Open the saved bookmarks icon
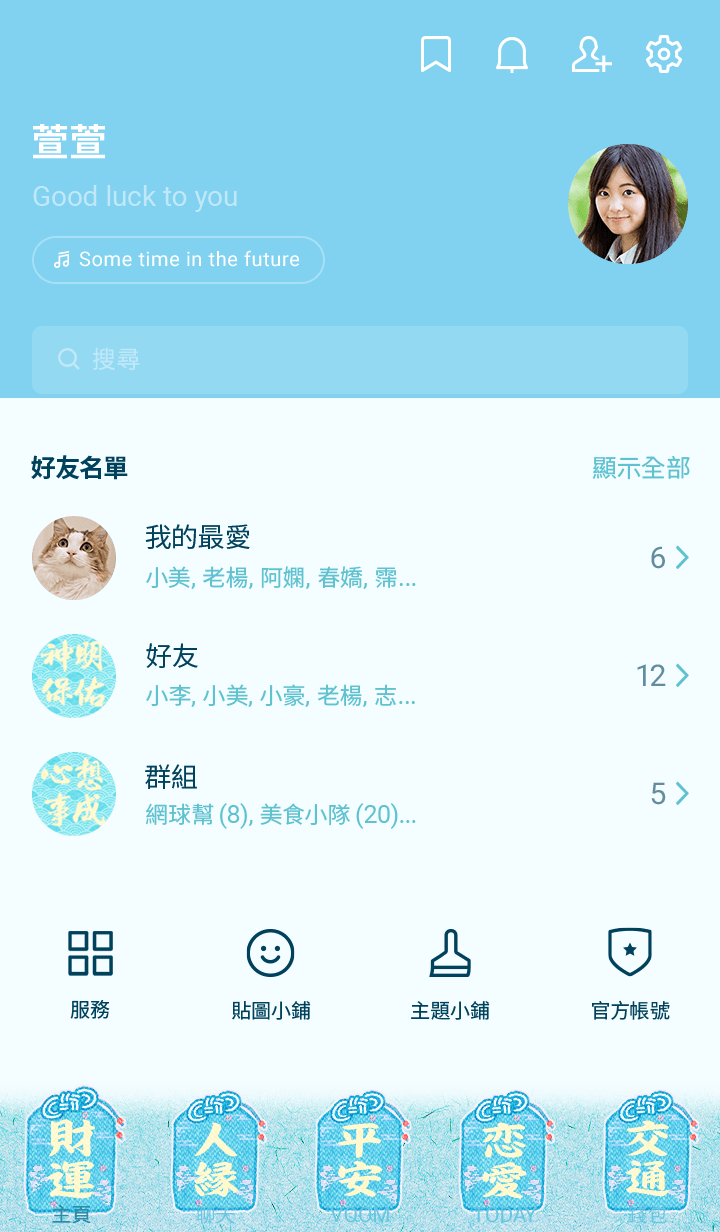Screen dimensions: 720x1232 click(x=435, y=55)
